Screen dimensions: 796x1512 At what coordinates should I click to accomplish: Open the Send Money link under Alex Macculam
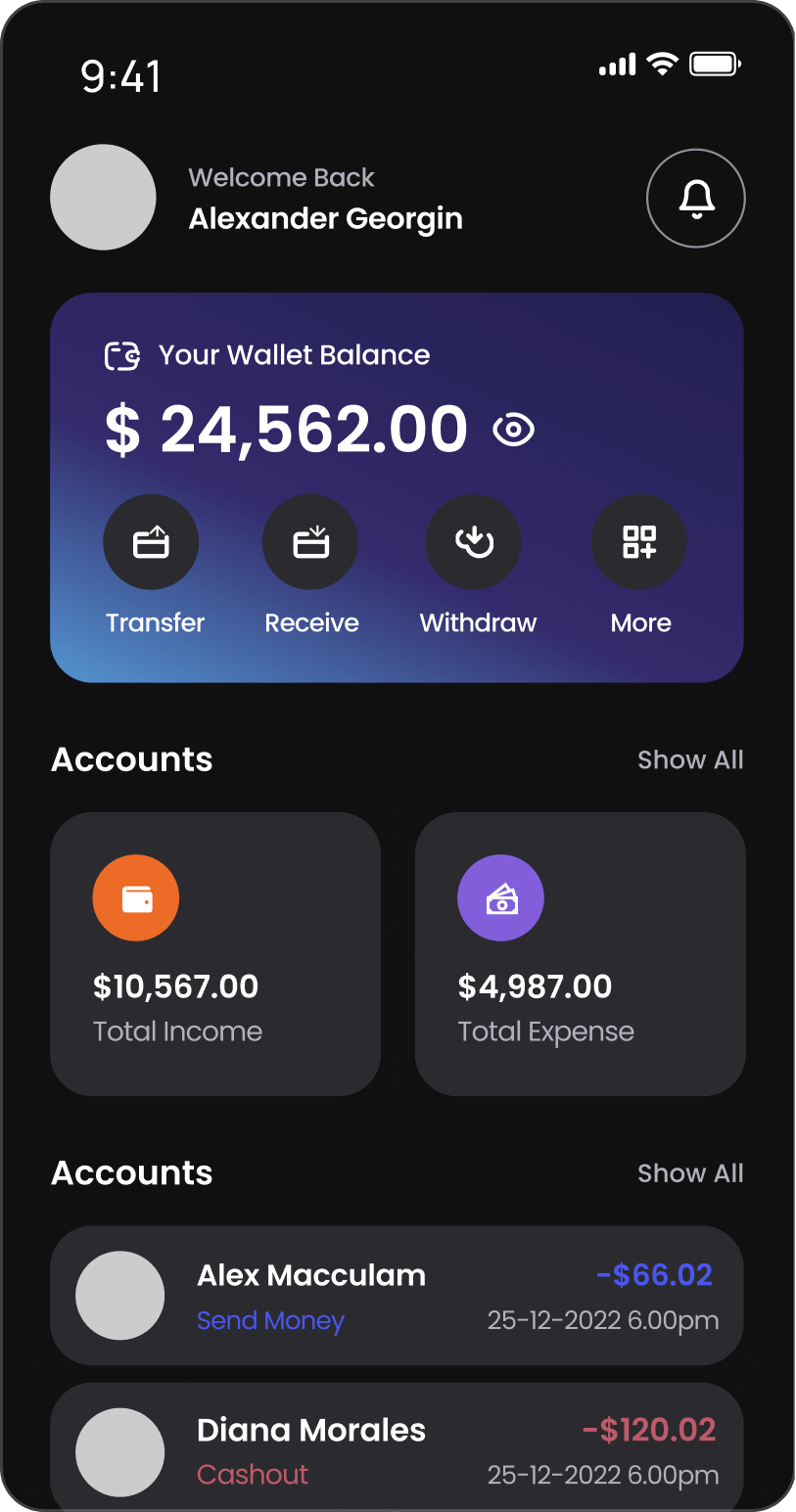point(270,1320)
